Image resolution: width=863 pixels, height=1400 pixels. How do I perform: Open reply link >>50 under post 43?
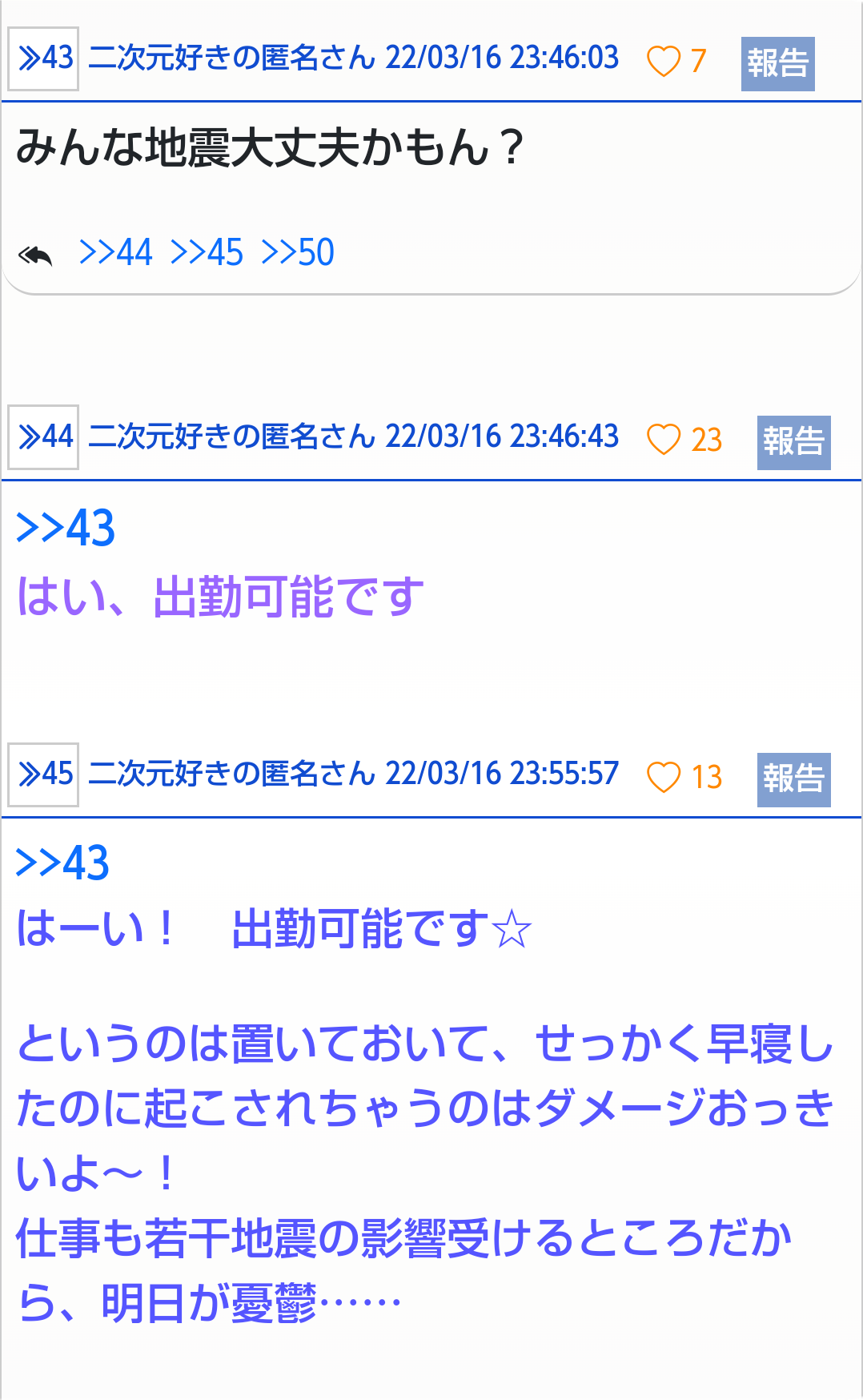(298, 253)
